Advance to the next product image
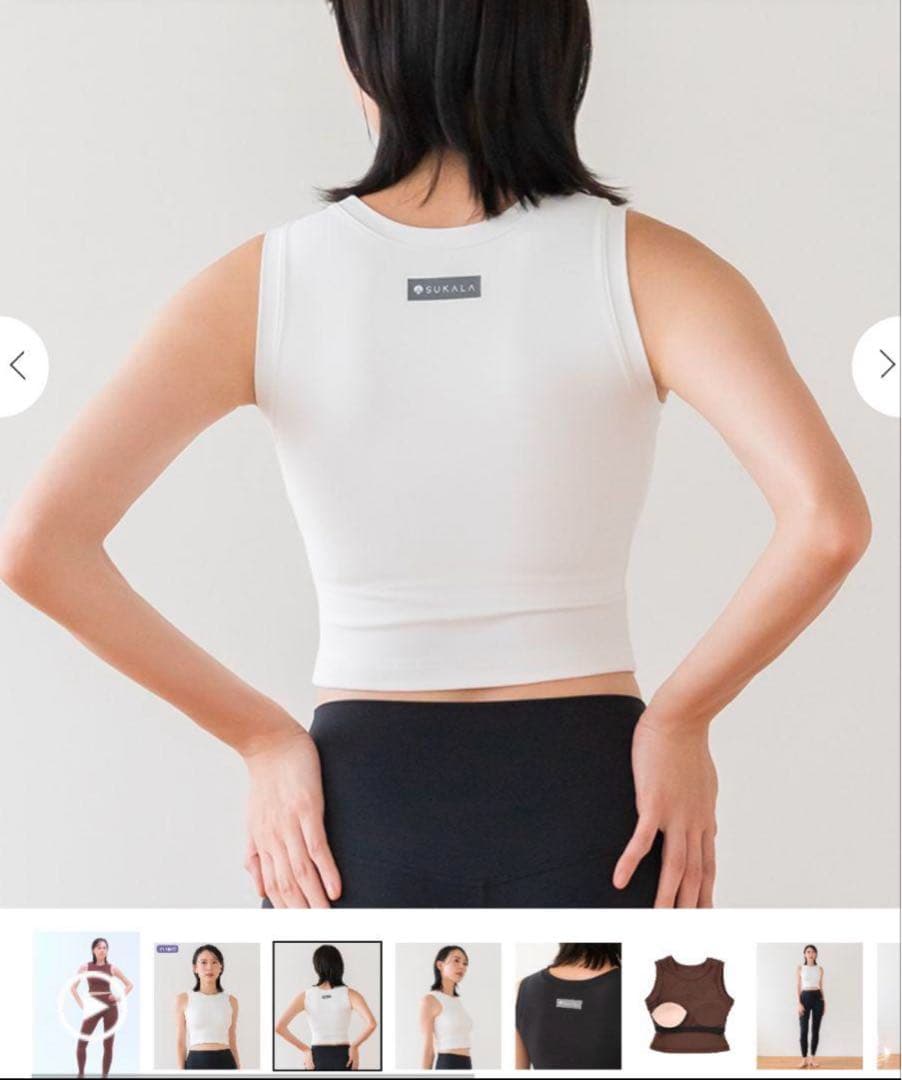This screenshot has height=1080, width=902. [884, 365]
